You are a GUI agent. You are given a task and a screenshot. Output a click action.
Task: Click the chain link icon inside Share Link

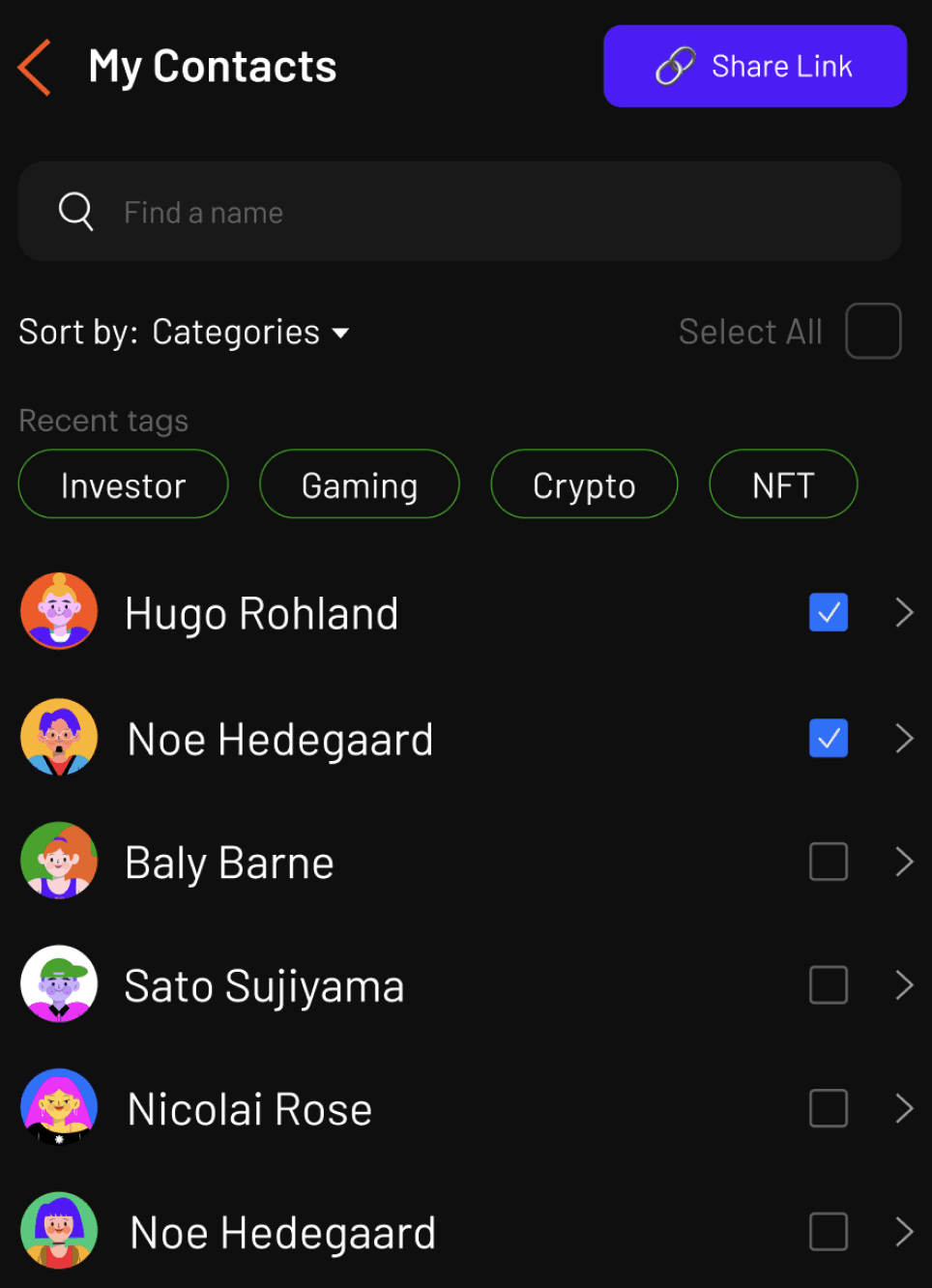click(675, 66)
